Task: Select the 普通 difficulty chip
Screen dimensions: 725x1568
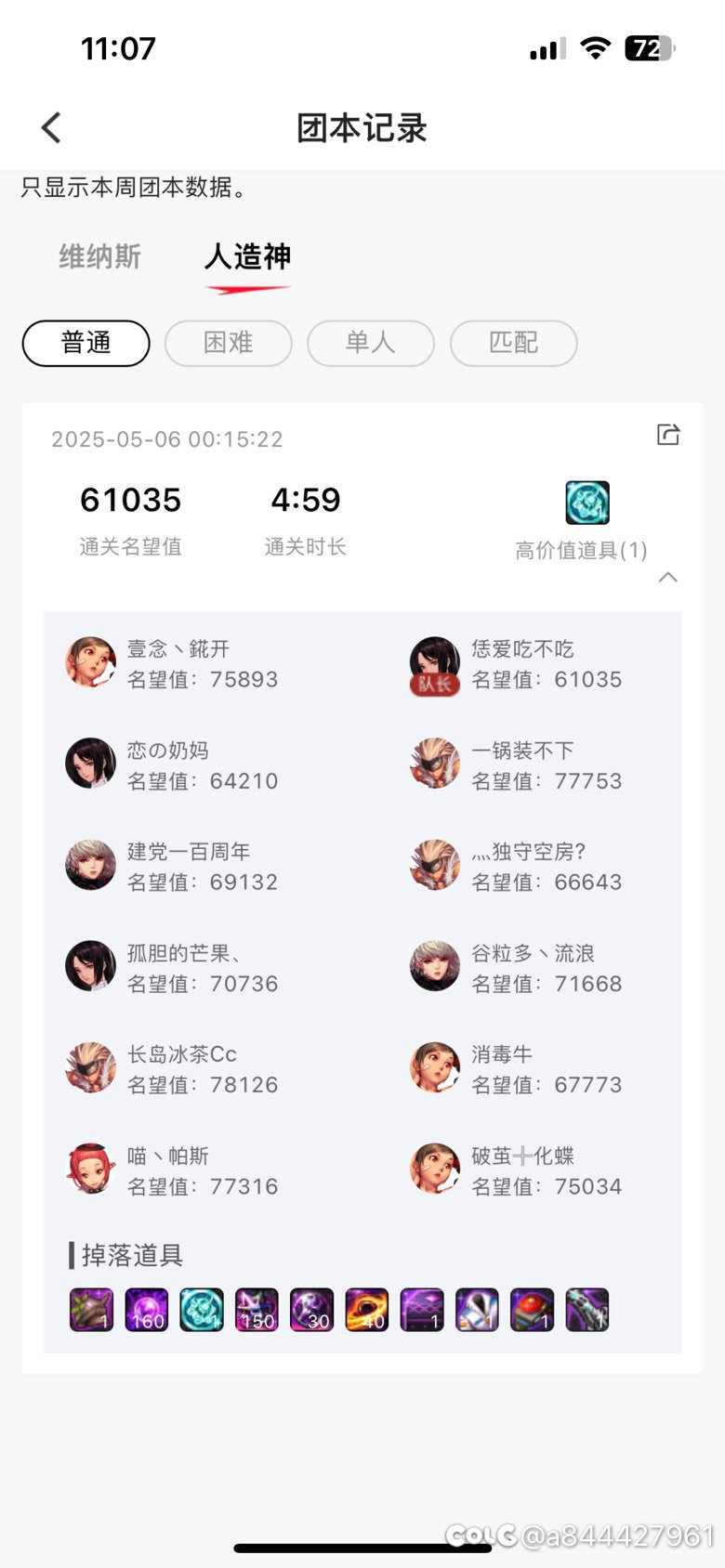Action: pyautogui.click(x=86, y=343)
